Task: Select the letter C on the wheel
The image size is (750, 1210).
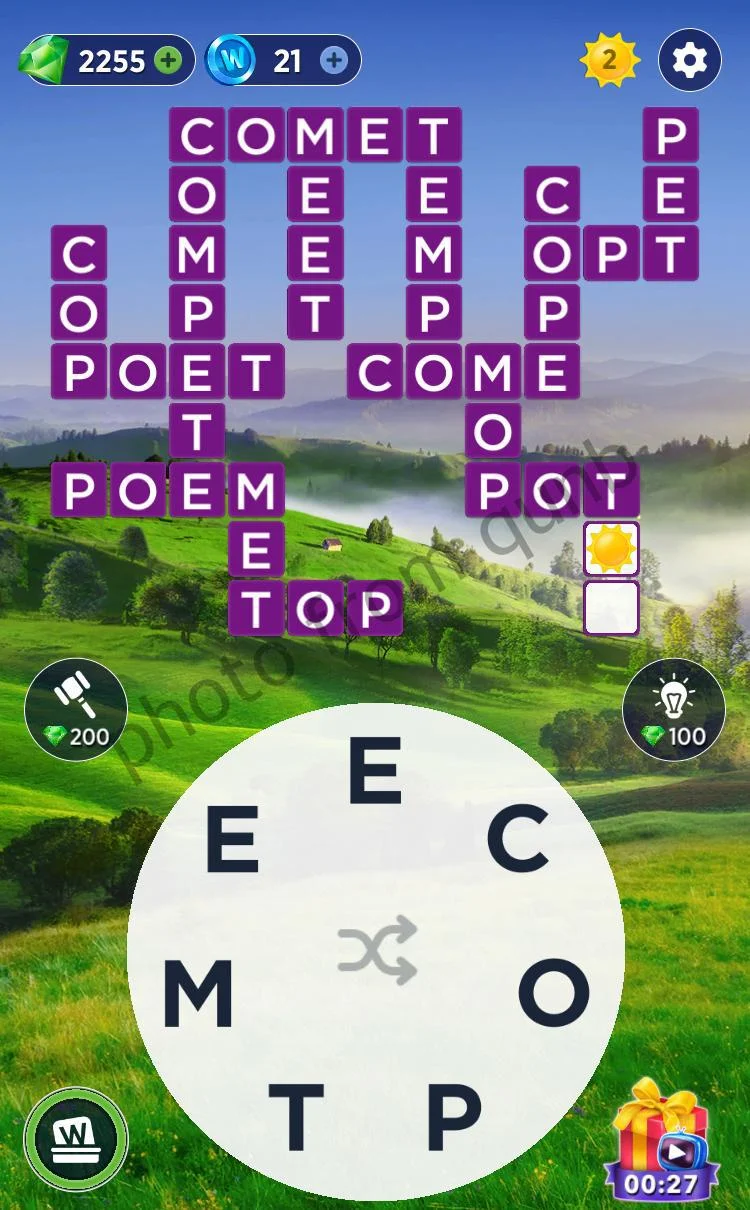Action: [518, 840]
